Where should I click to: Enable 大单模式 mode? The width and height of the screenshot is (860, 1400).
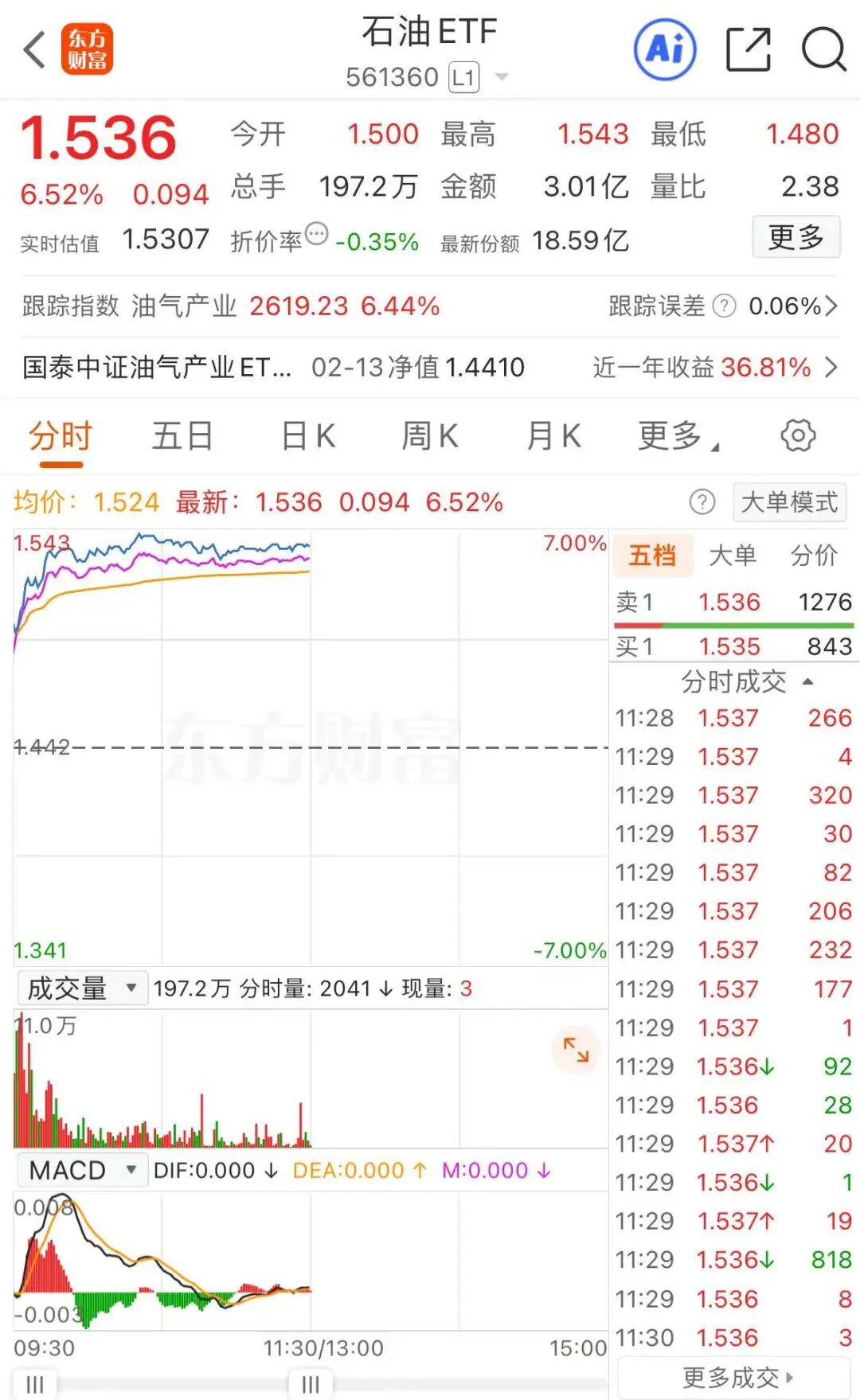(789, 501)
